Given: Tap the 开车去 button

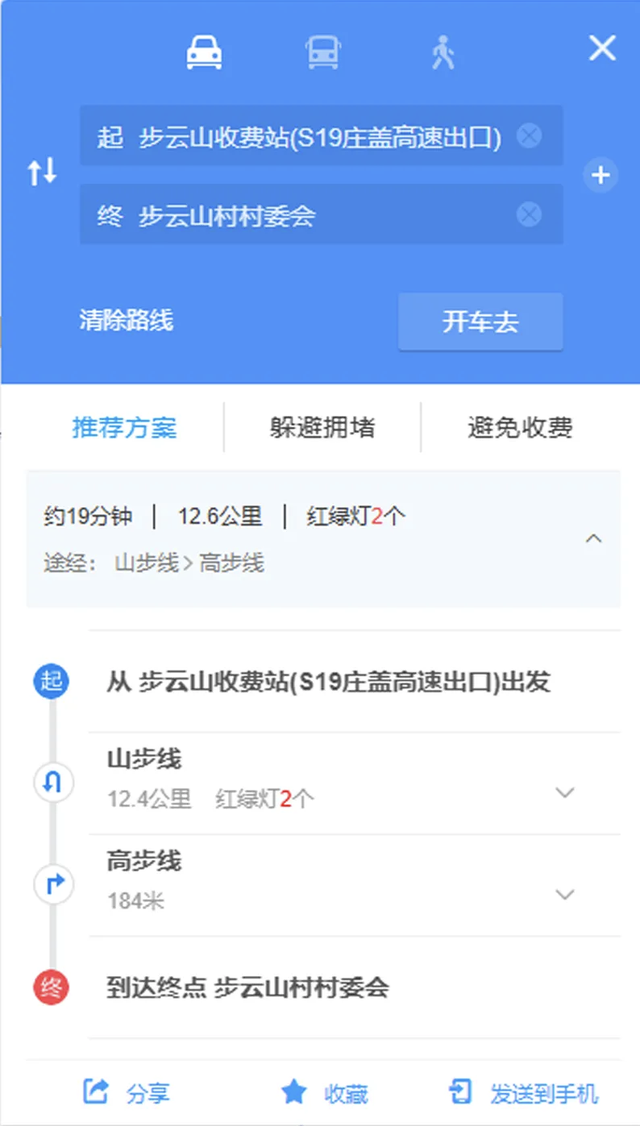Looking at the screenshot, I should click(480, 322).
